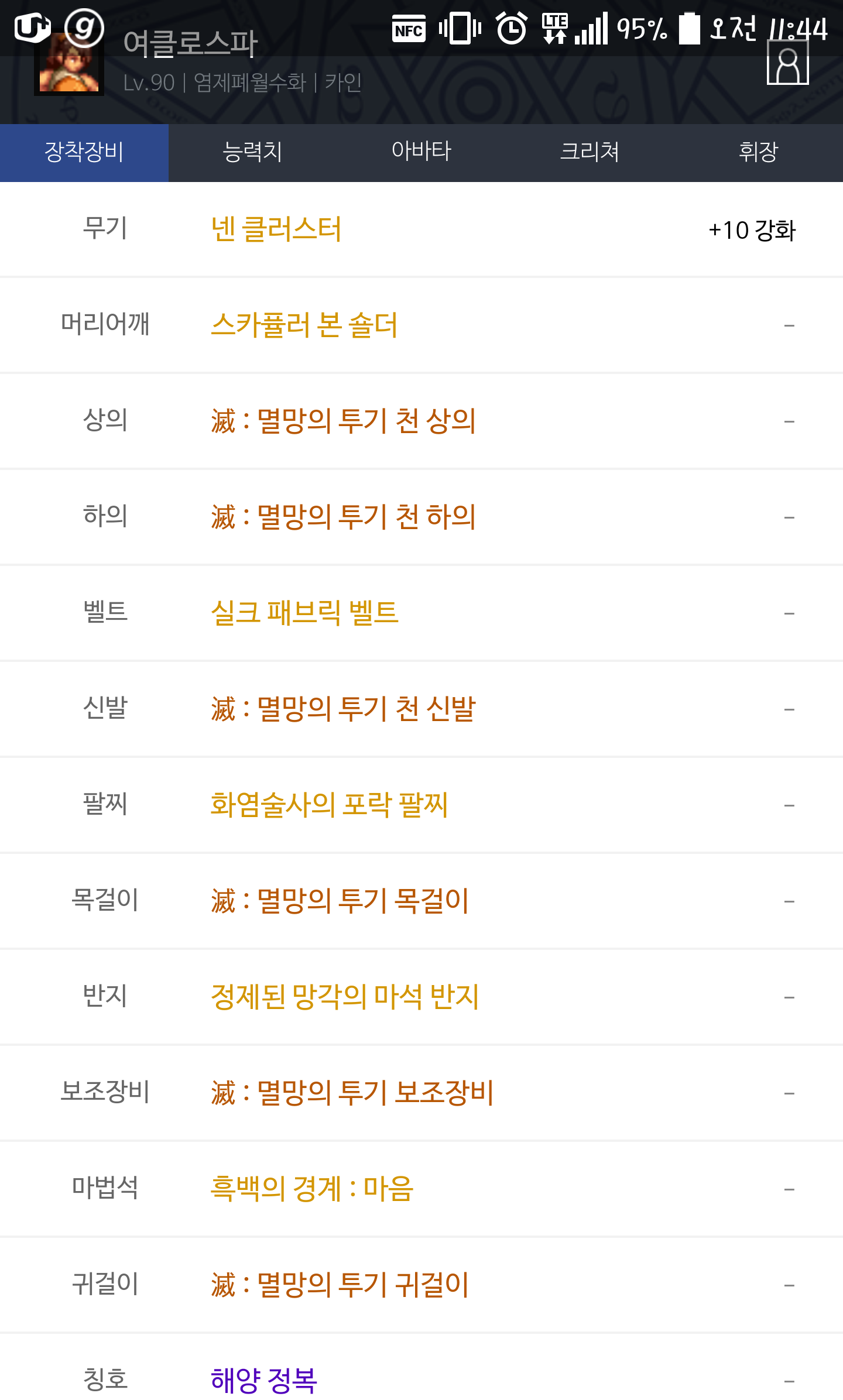Open the profile icon in header
This screenshot has width=843, height=1400.
click(787, 63)
